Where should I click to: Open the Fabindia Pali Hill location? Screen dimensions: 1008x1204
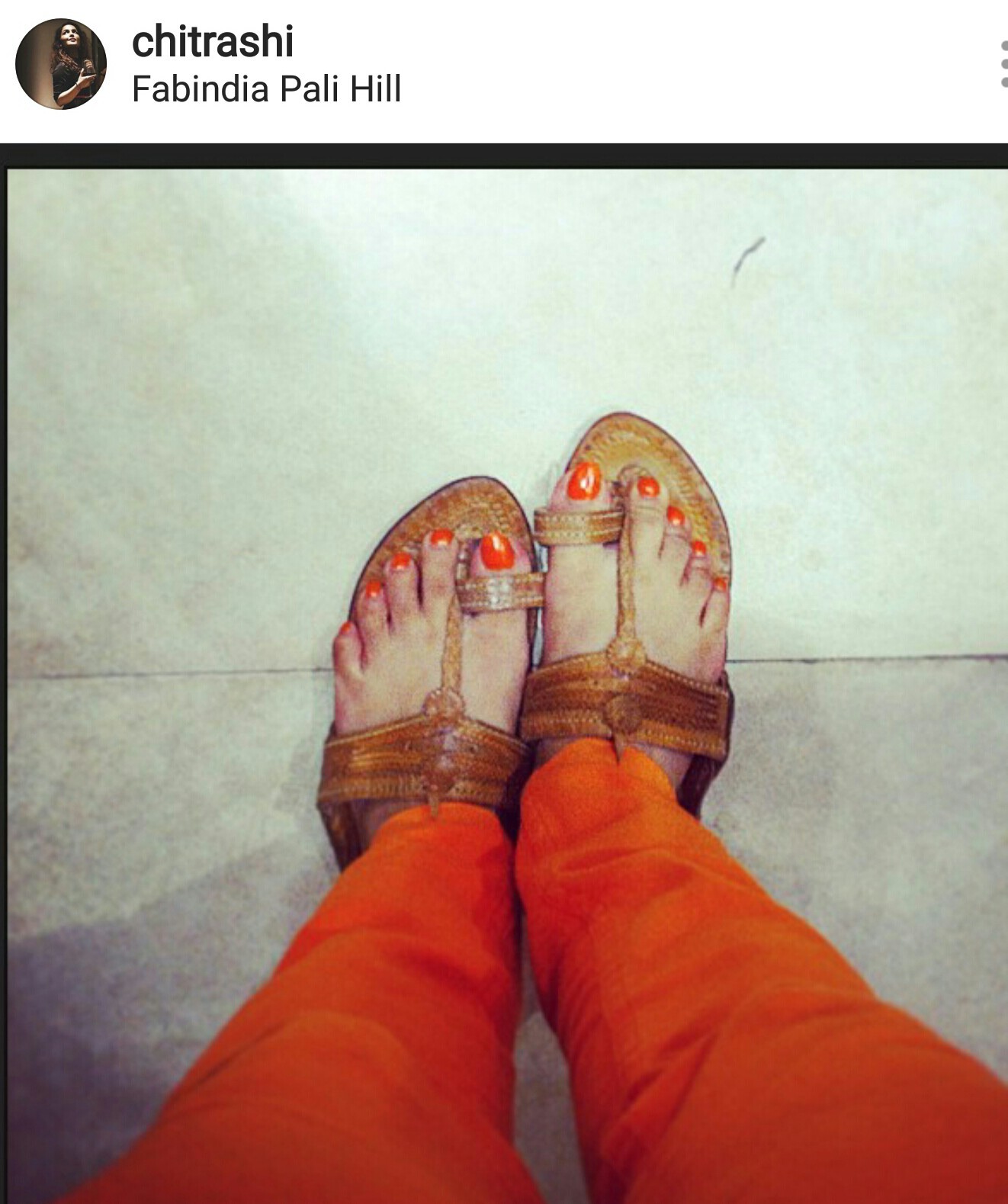266,89
